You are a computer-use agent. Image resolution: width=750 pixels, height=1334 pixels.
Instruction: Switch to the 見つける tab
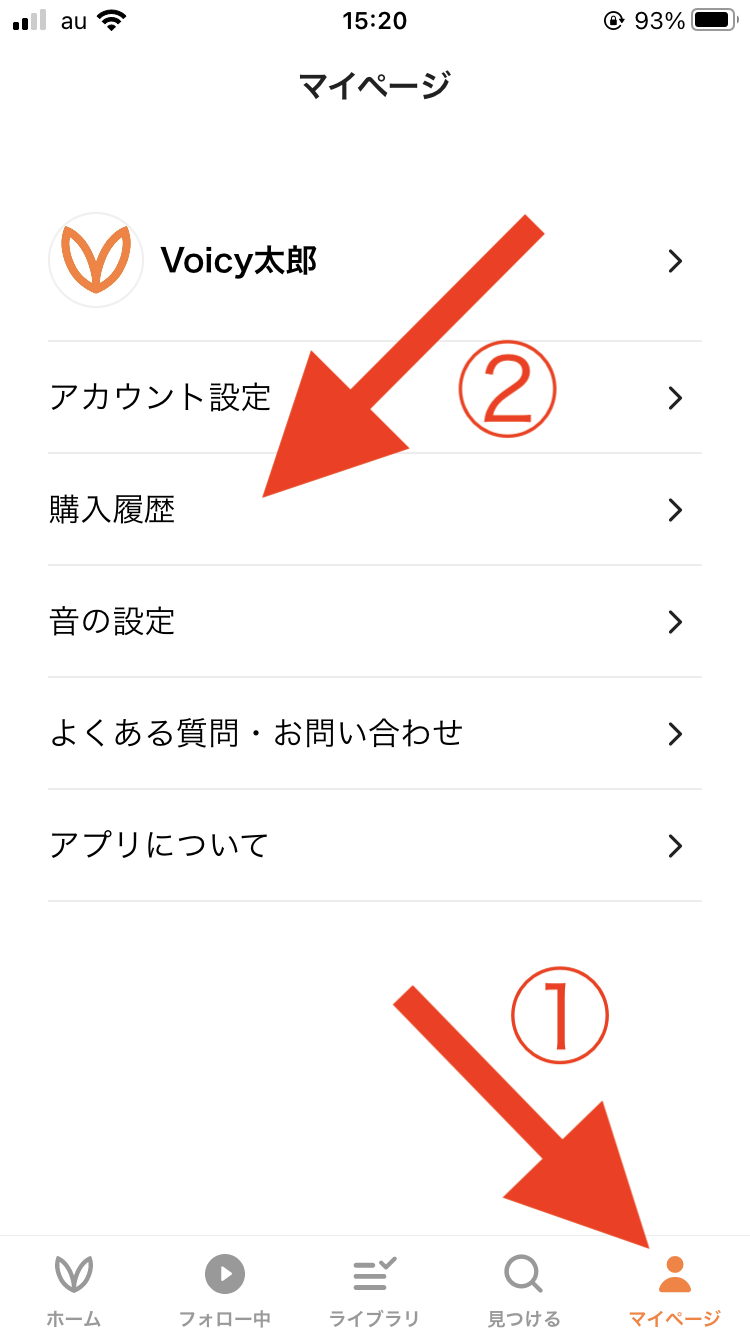[x=524, y=1288]
